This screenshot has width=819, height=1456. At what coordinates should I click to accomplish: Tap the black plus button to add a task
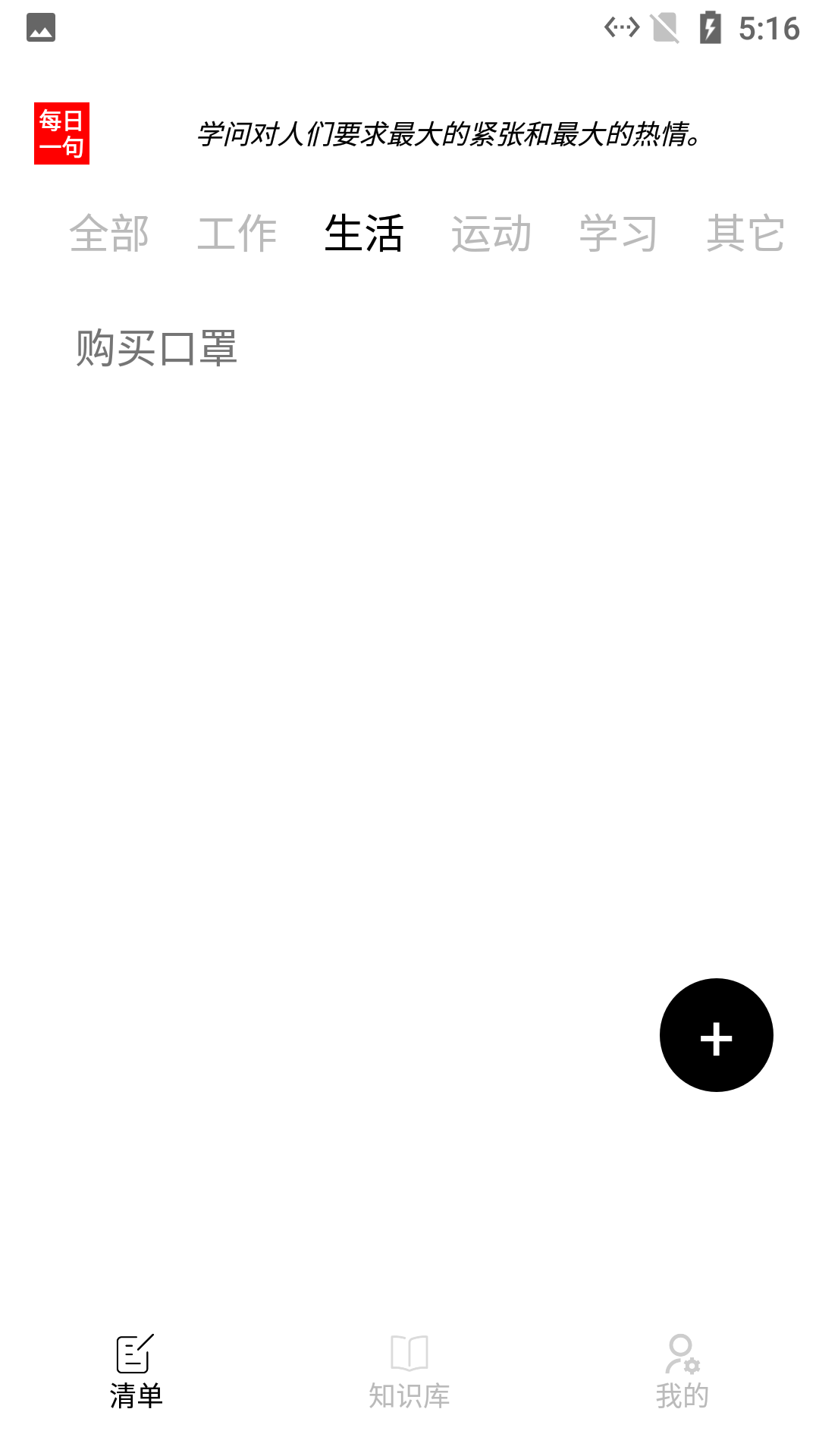coord(715,1034)
